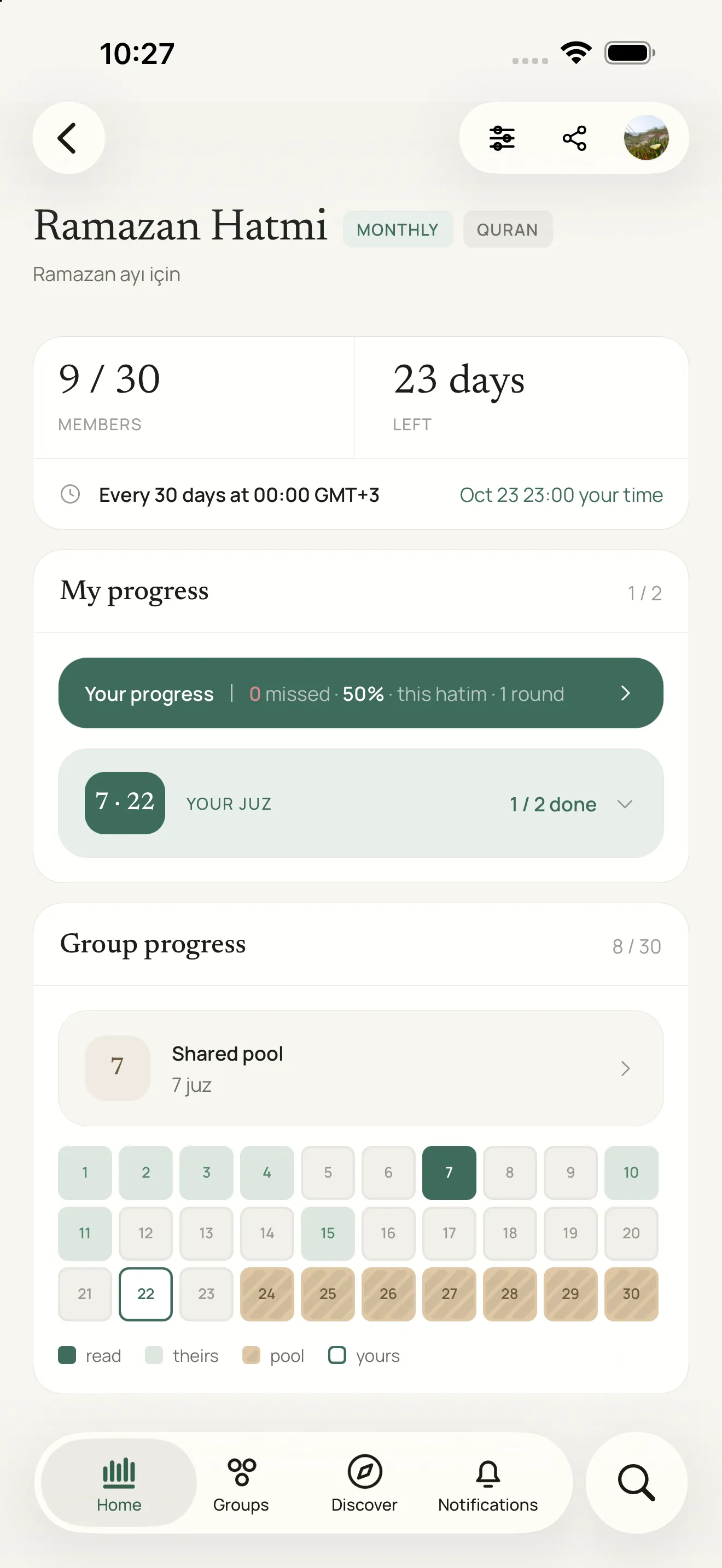Open the profile avatar
The width and height of the screenshot is (722, 1568).
646,138
